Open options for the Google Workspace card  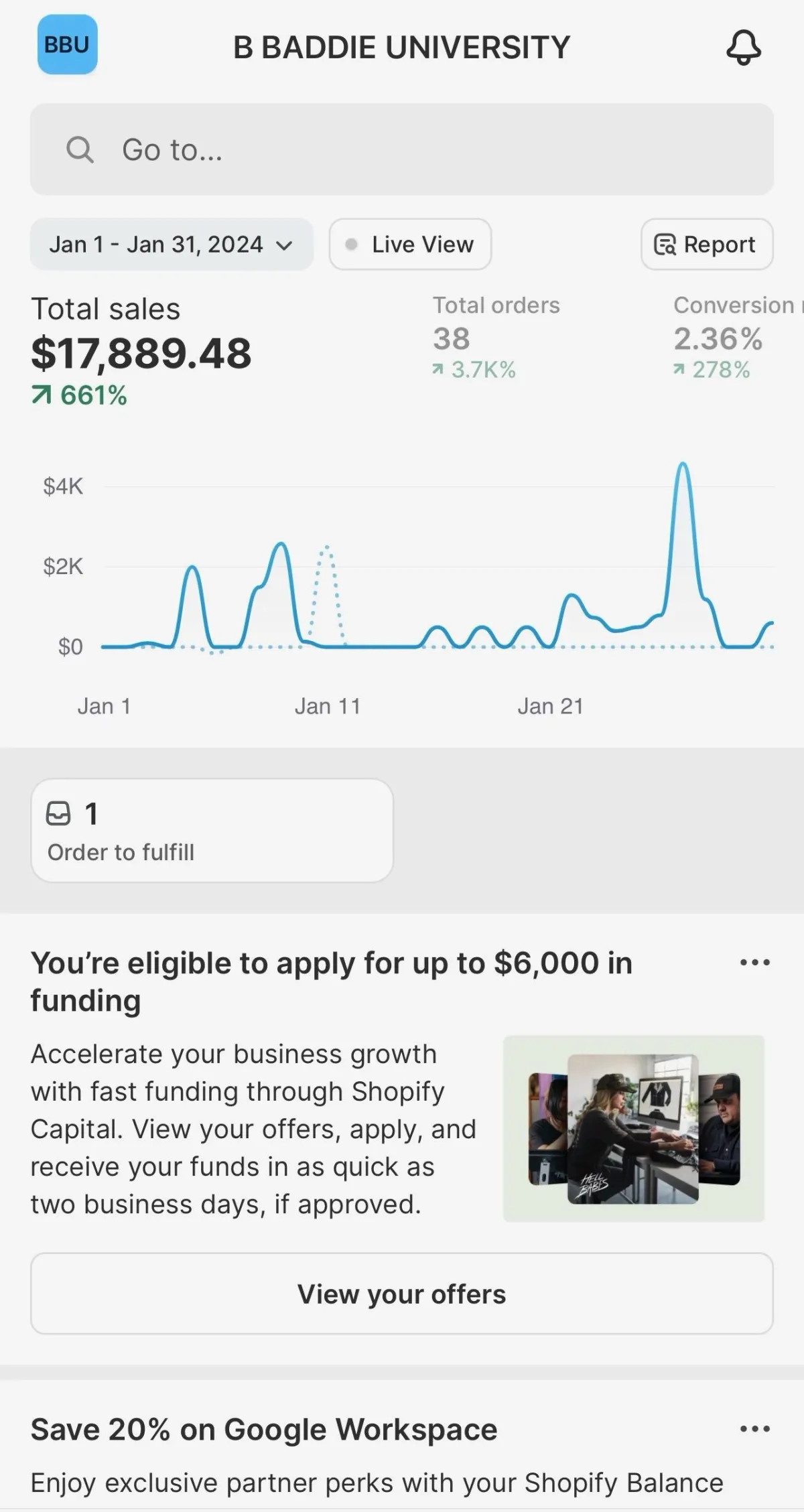[755, 1429]
